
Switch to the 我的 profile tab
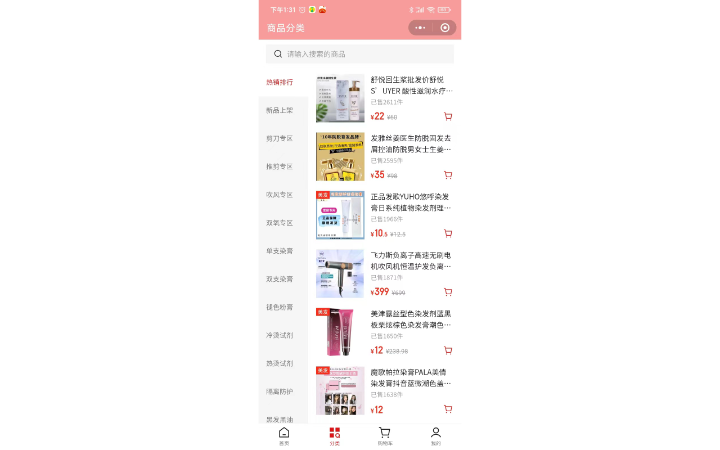coord(435,435)
